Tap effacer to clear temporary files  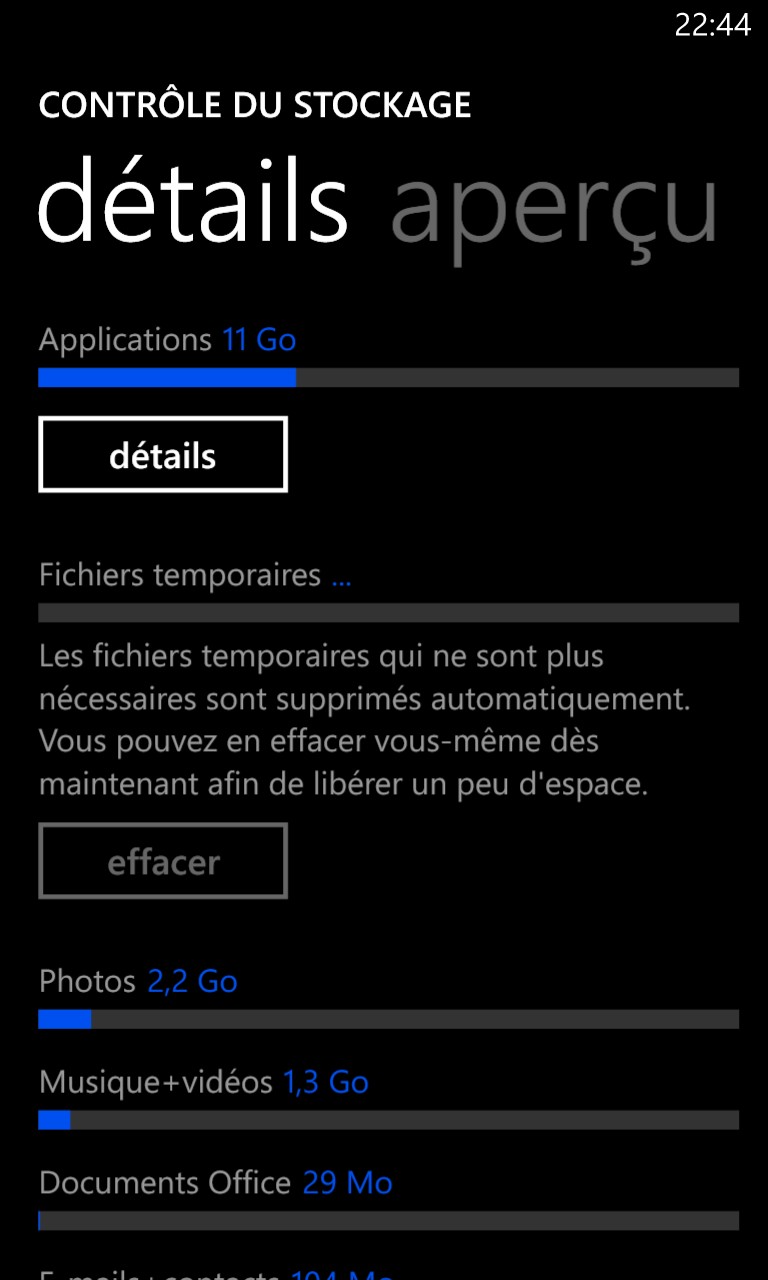pos(163,861)
